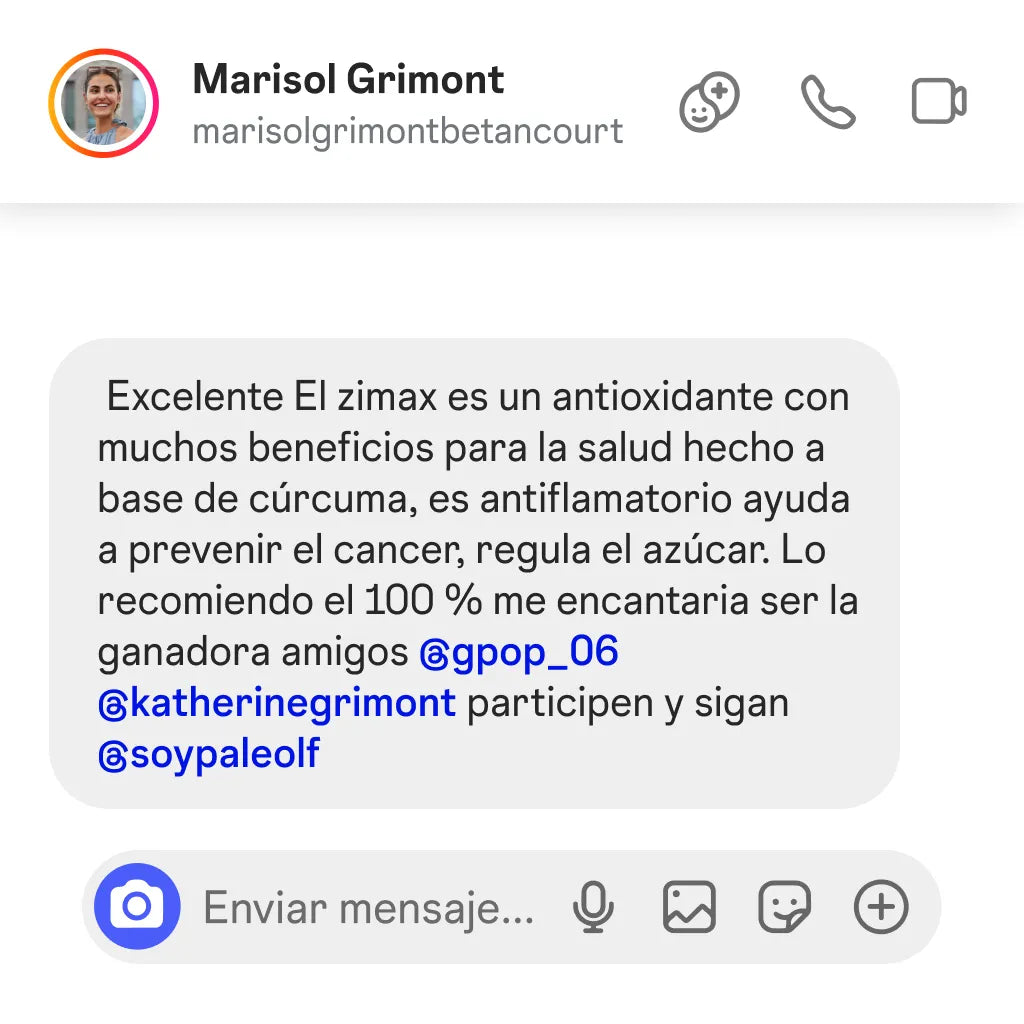Open the camera from the message bar
This screenshot has width=1024, height=1024.
point(137,907)
